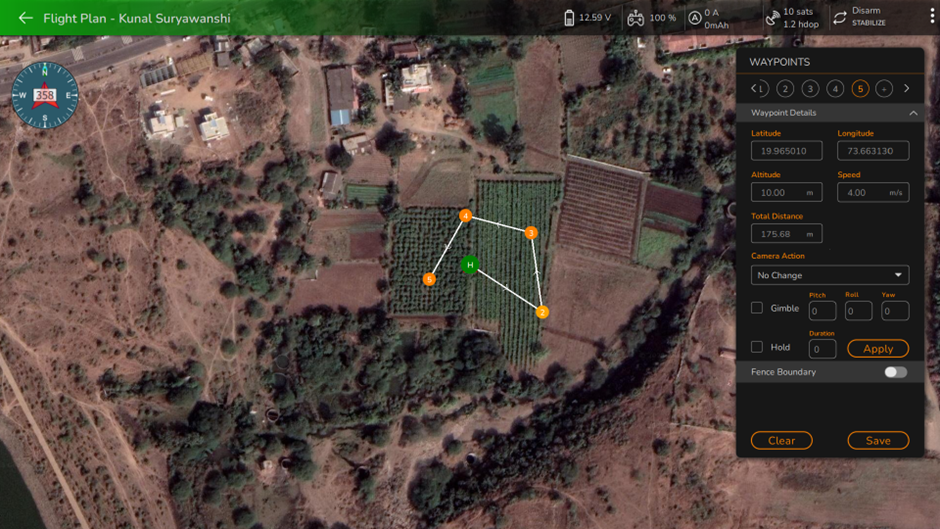The image size is (940, 529).
Task: Check the Gimble checkbox
Action: (757, 308)
